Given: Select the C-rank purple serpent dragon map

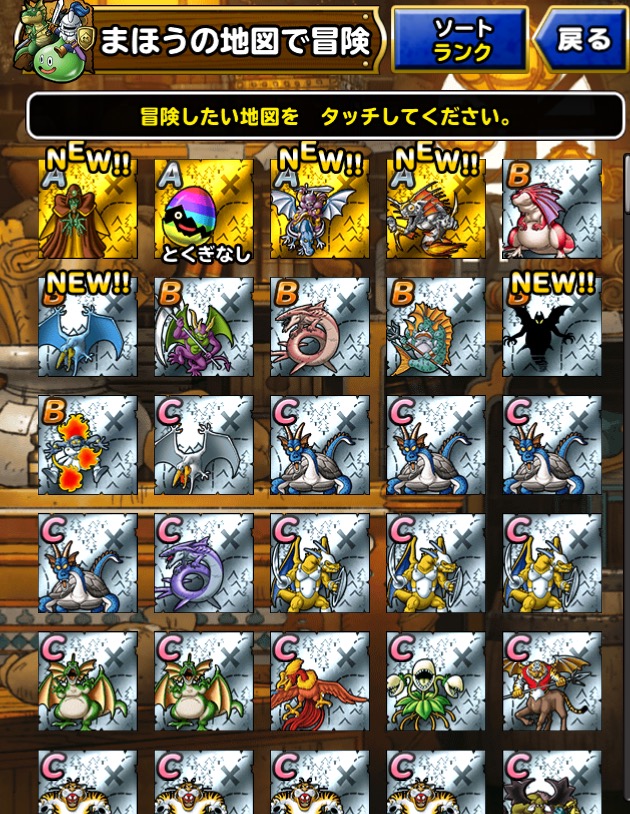Looking at the screenshot, I should click(204, 563).
